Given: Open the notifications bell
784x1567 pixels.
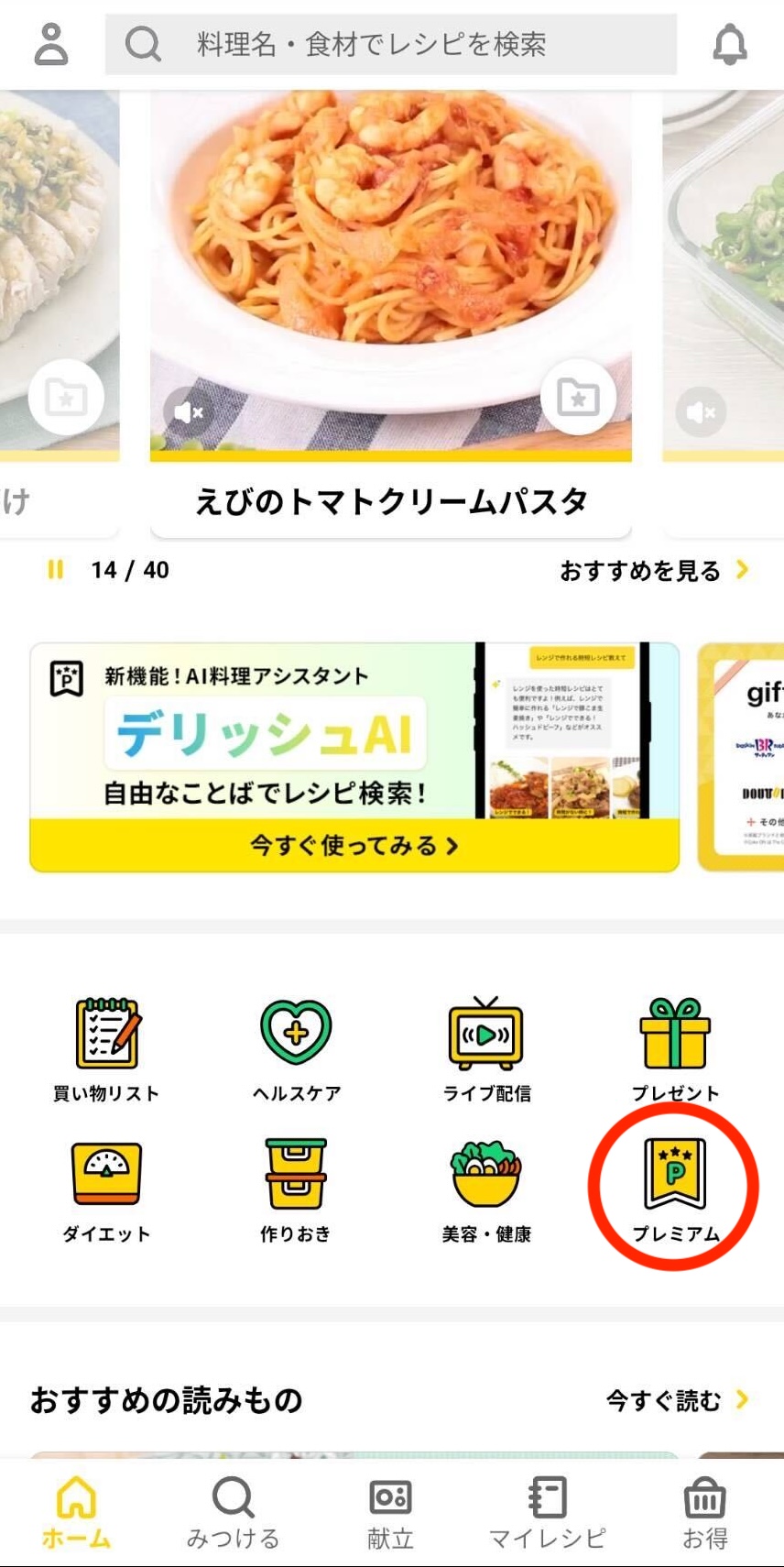Looking at the screenshot, I should click(729, 44).
